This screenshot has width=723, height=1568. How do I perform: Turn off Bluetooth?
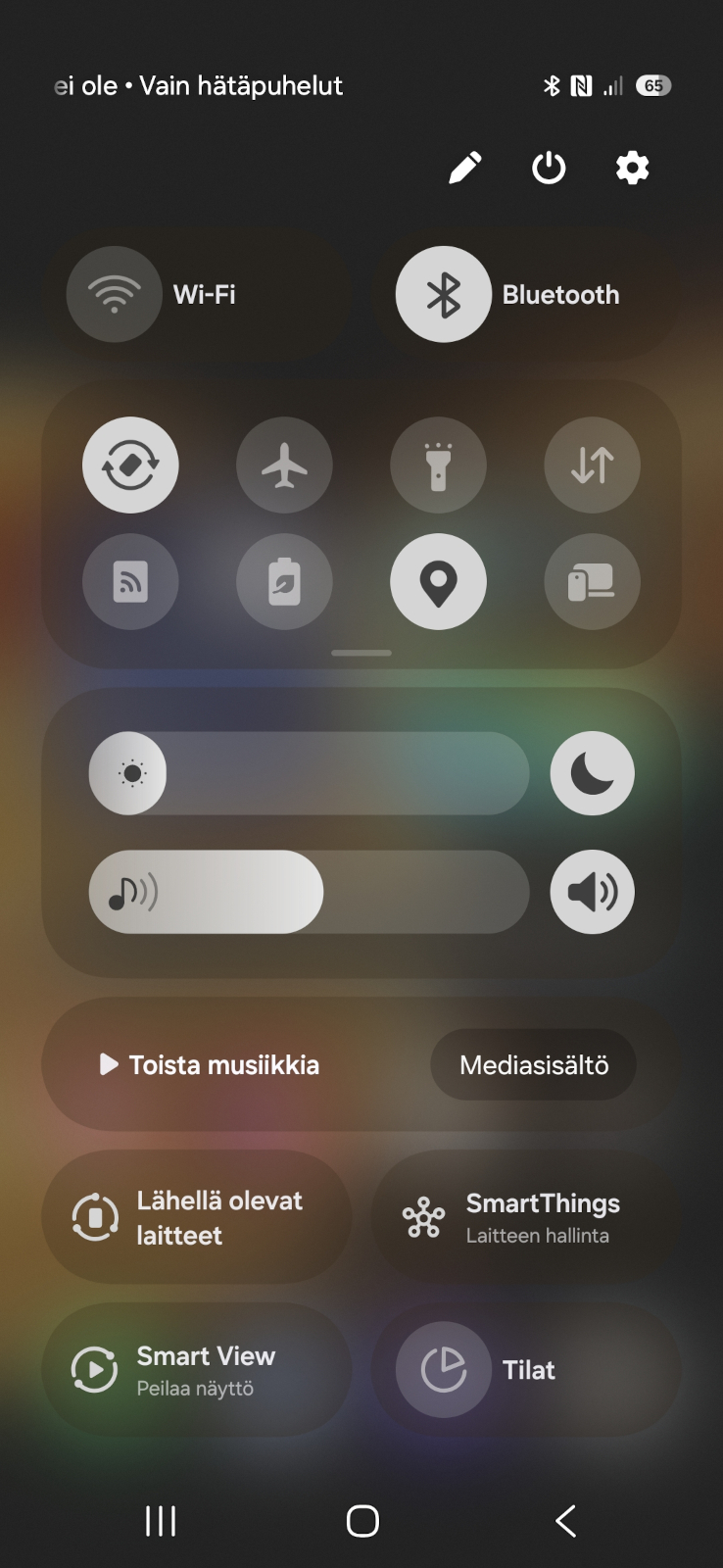pyautogui.click(x=444, y=294)
